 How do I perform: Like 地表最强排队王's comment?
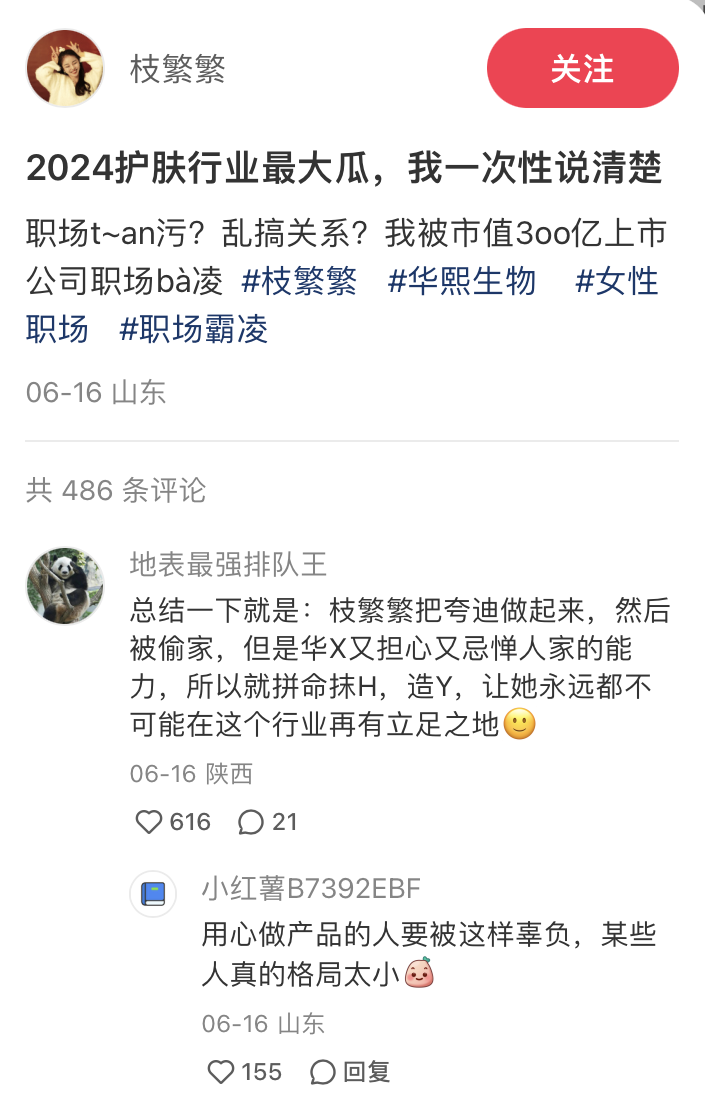[150, 822]
